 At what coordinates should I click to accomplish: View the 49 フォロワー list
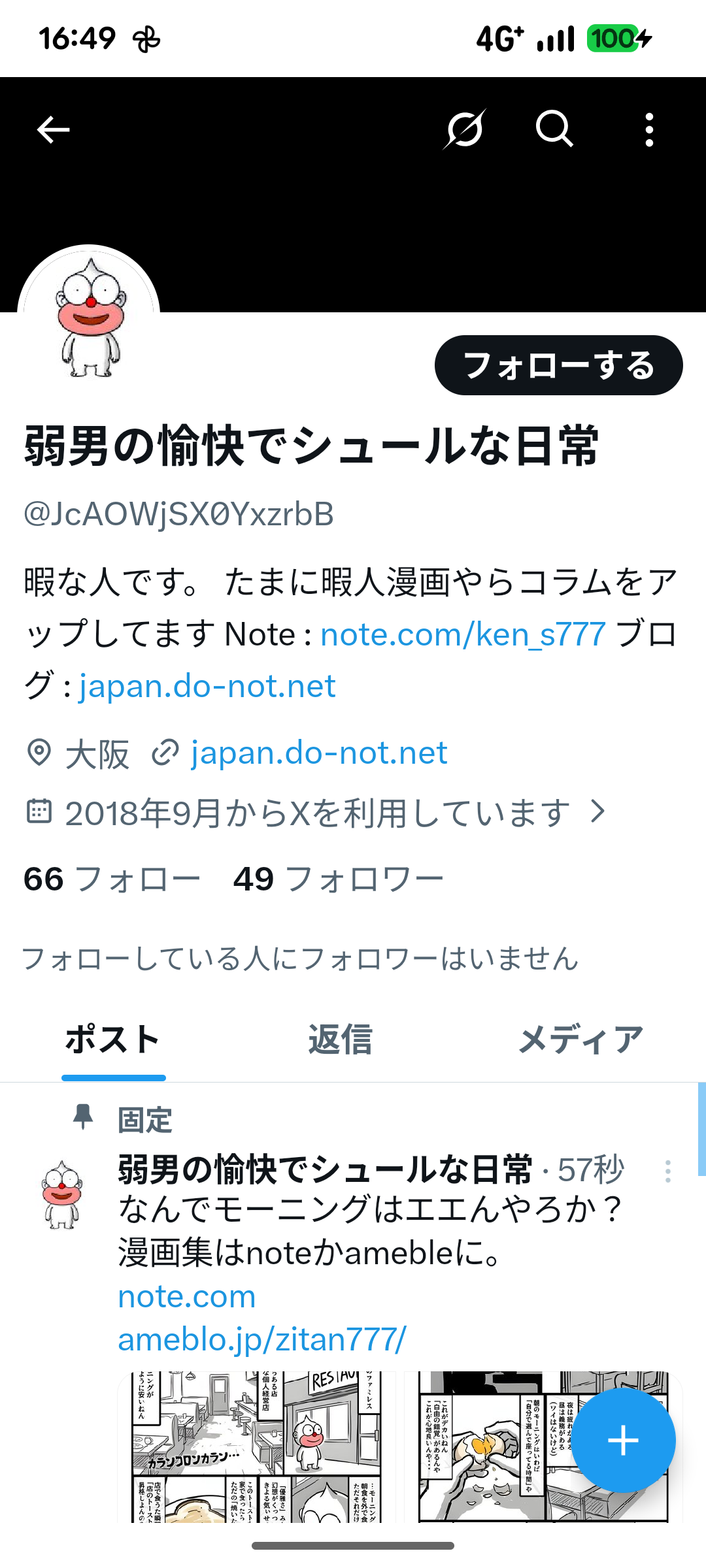(x=338, y=879)
